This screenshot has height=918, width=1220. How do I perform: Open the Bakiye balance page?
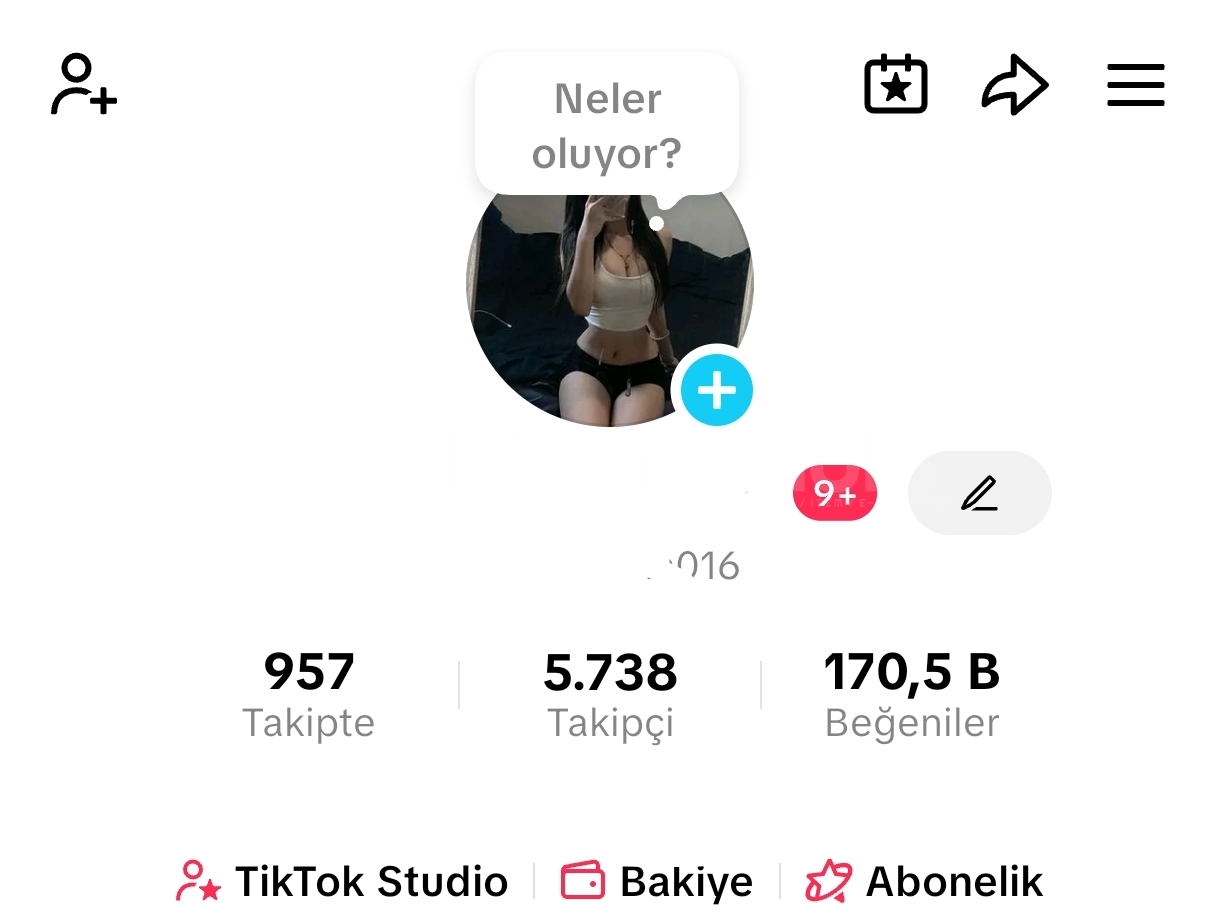(x=657, y=881)
